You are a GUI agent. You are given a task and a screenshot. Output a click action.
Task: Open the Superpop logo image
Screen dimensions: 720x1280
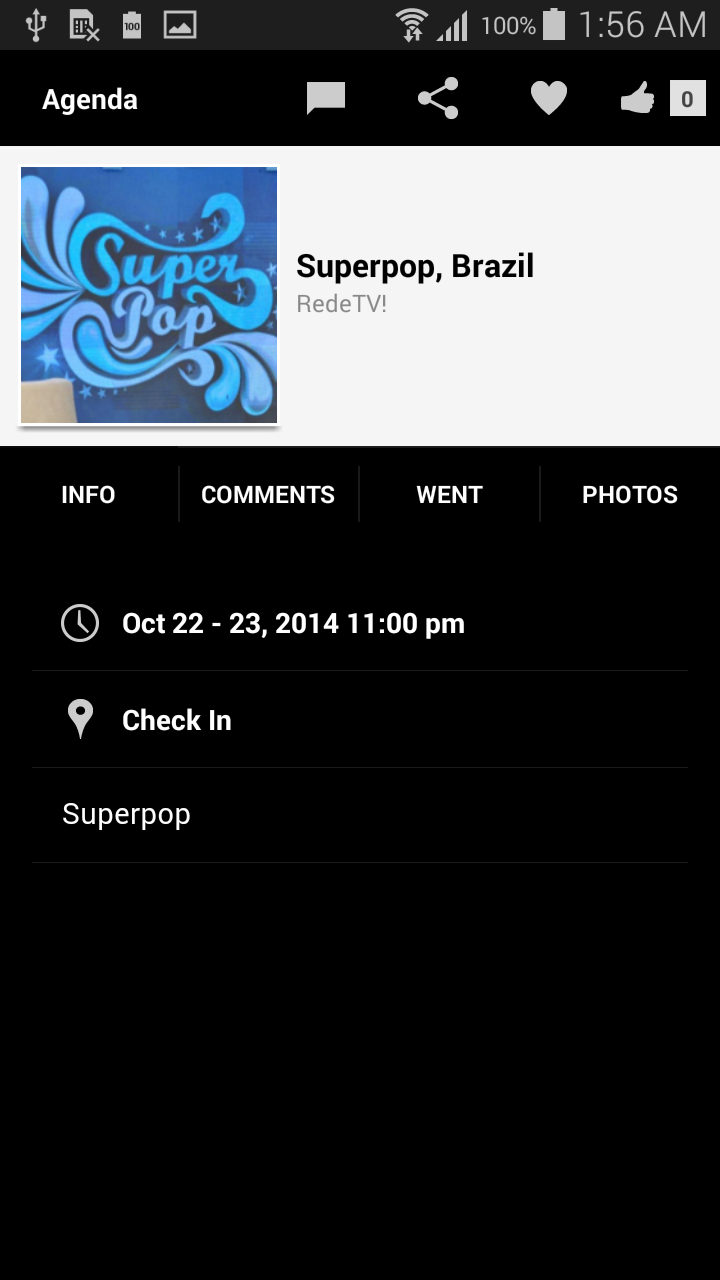[x=149, y=295]
